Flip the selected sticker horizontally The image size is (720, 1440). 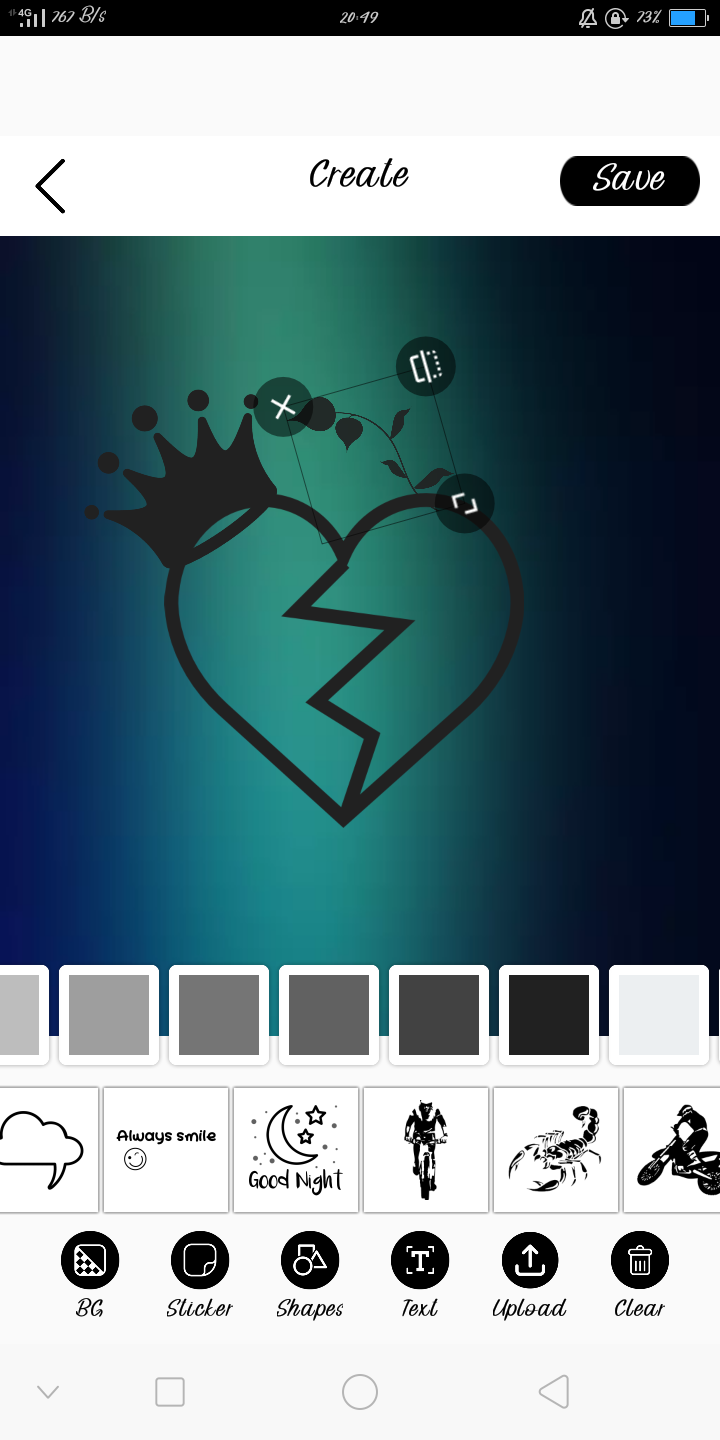pyautogui.click(x=426, y=366)
